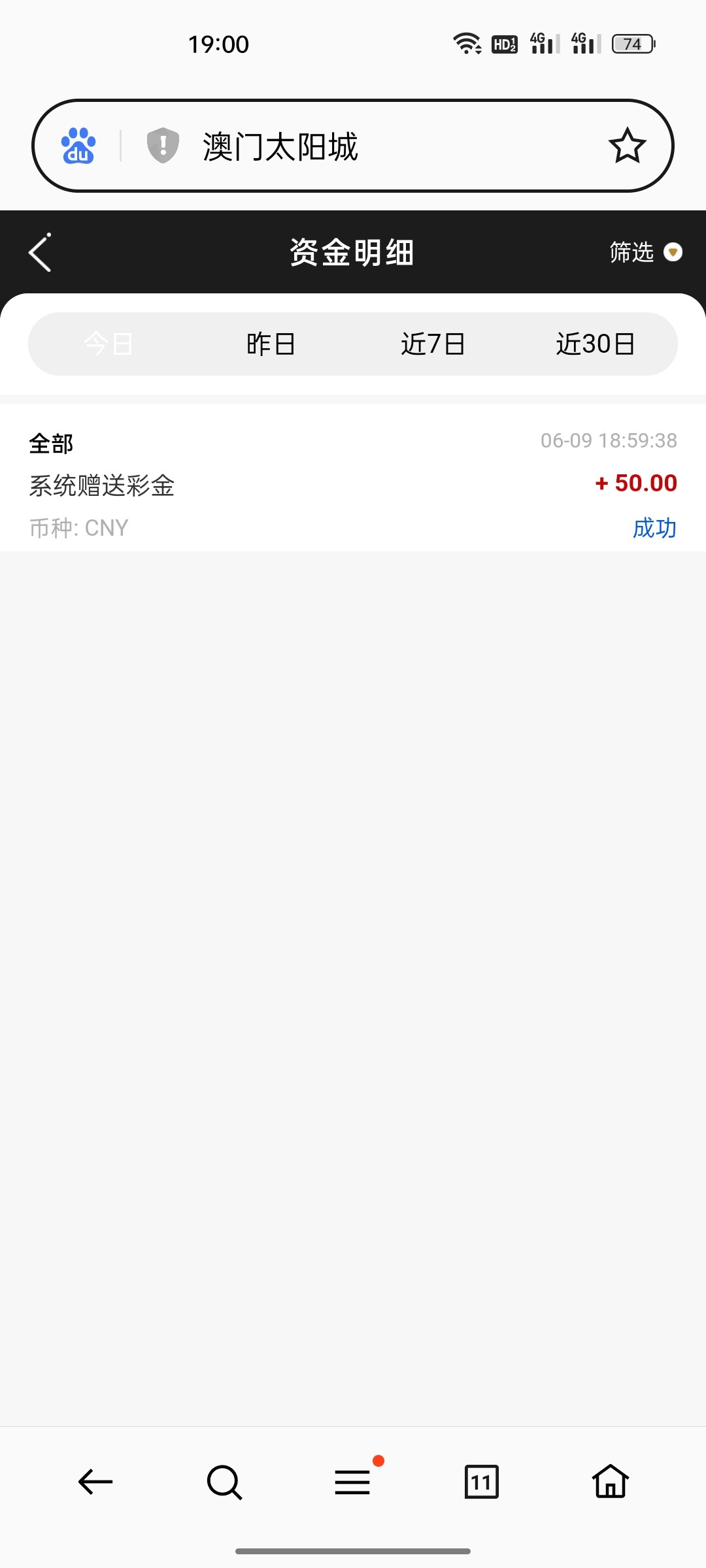Image resolution: width=706 pixels, height=1568 pixels.
Task: Open the 筛选 filter dropdown
Action: click(x=645, y=252)
